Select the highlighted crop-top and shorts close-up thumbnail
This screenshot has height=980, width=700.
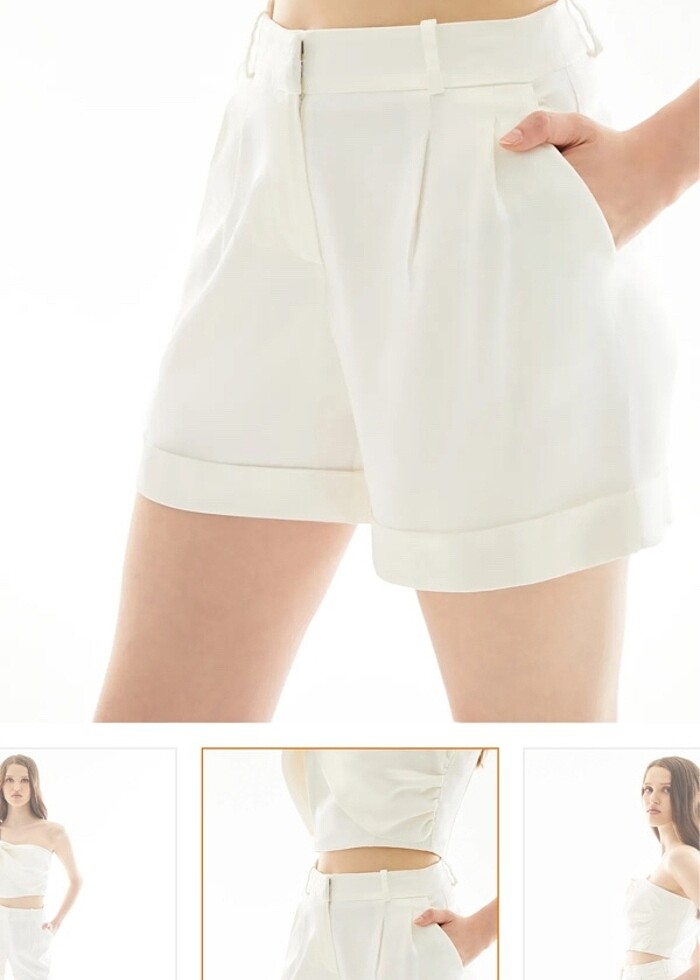[x=350, y=865]
